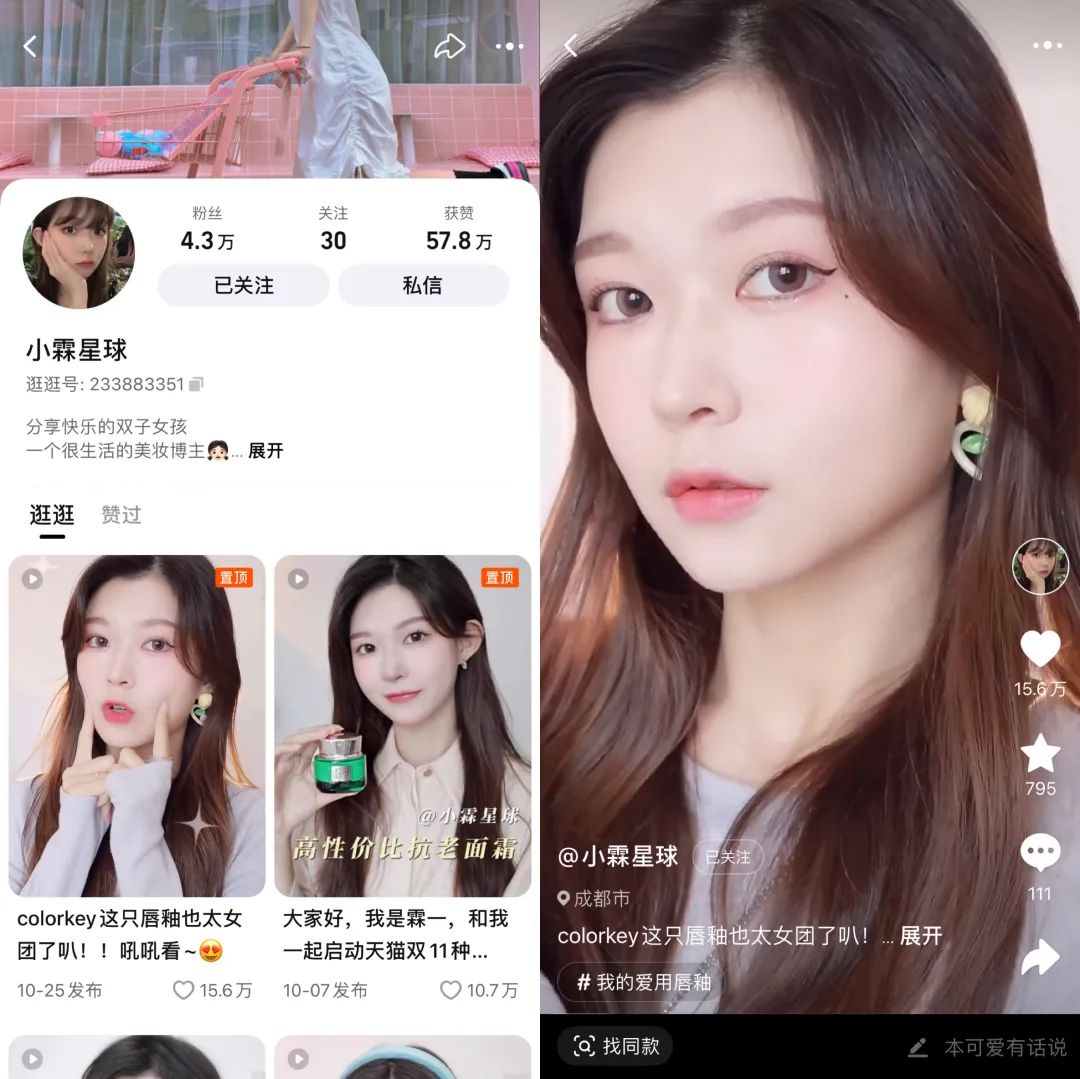Expand the profile bio with 展开
Image resolution: width=1080 pixels, height=1079 pixels.
click(x=266, y=451)
